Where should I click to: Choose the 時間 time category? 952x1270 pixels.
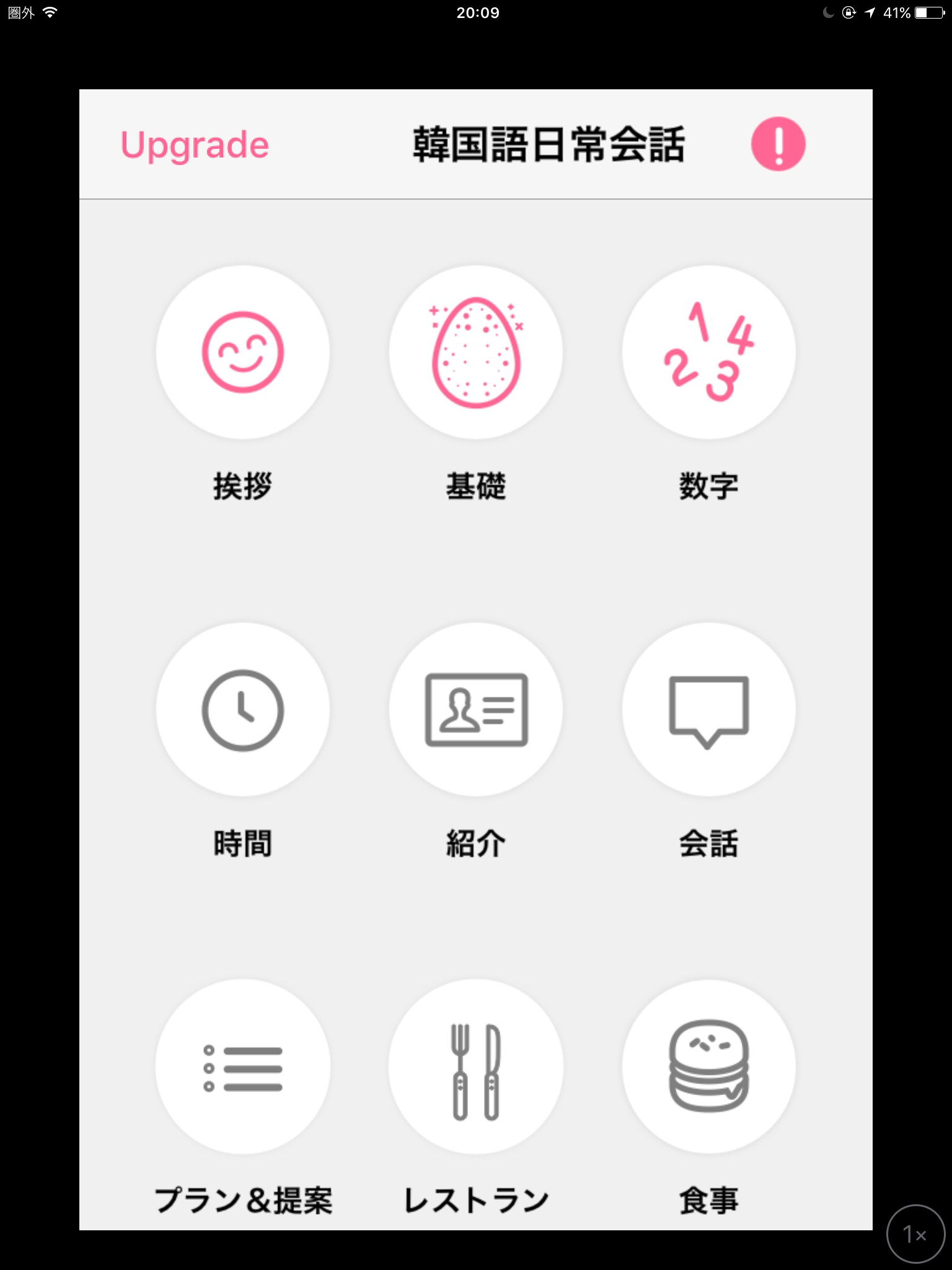(243, 709)
